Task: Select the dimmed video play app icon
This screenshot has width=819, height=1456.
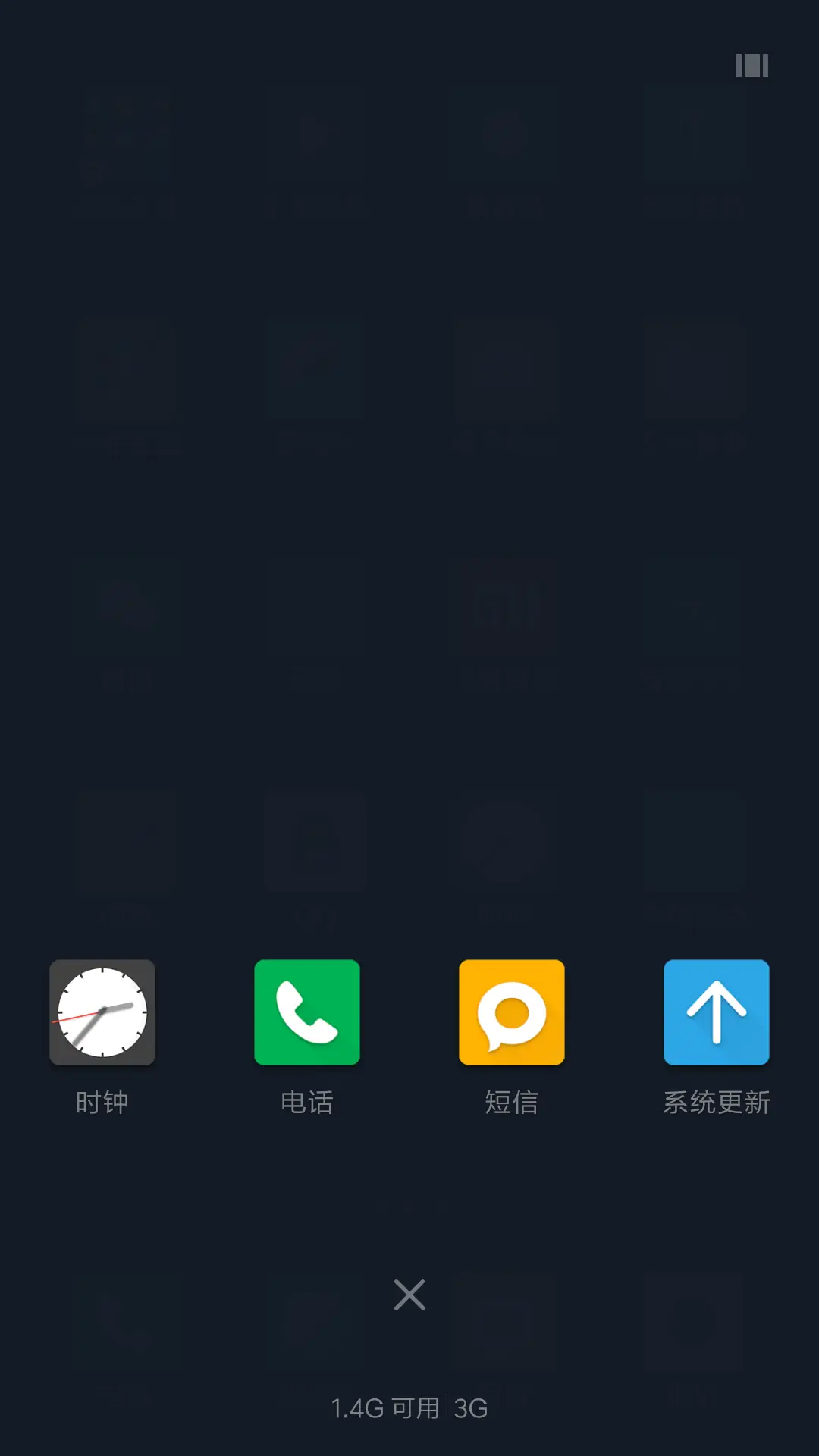Action: (x=315, y=136)
